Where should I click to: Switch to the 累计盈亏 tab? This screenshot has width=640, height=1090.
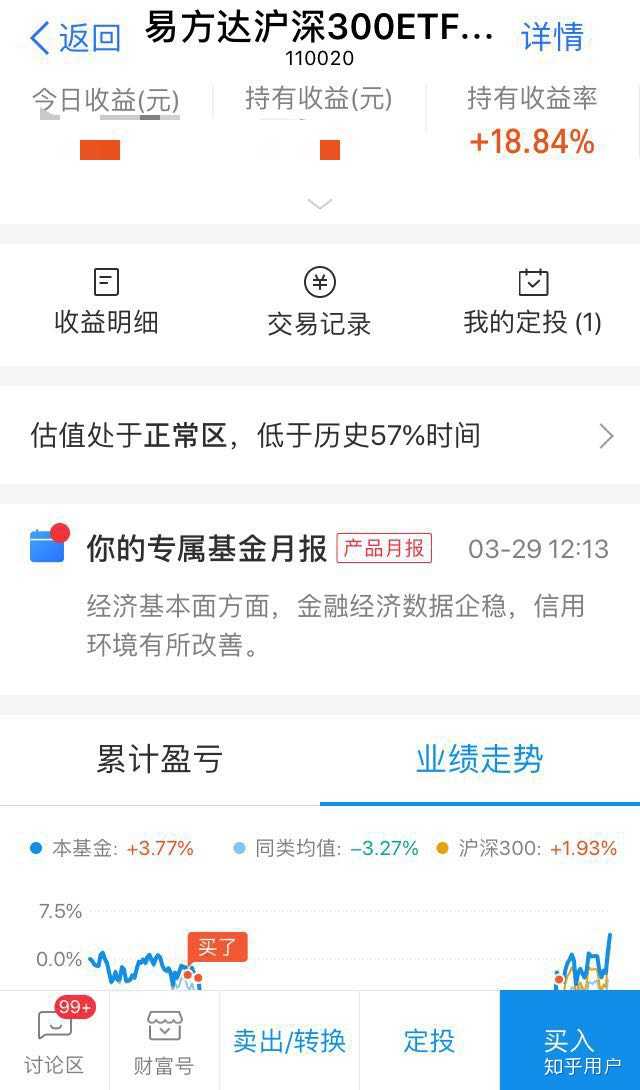click(160, 759)
